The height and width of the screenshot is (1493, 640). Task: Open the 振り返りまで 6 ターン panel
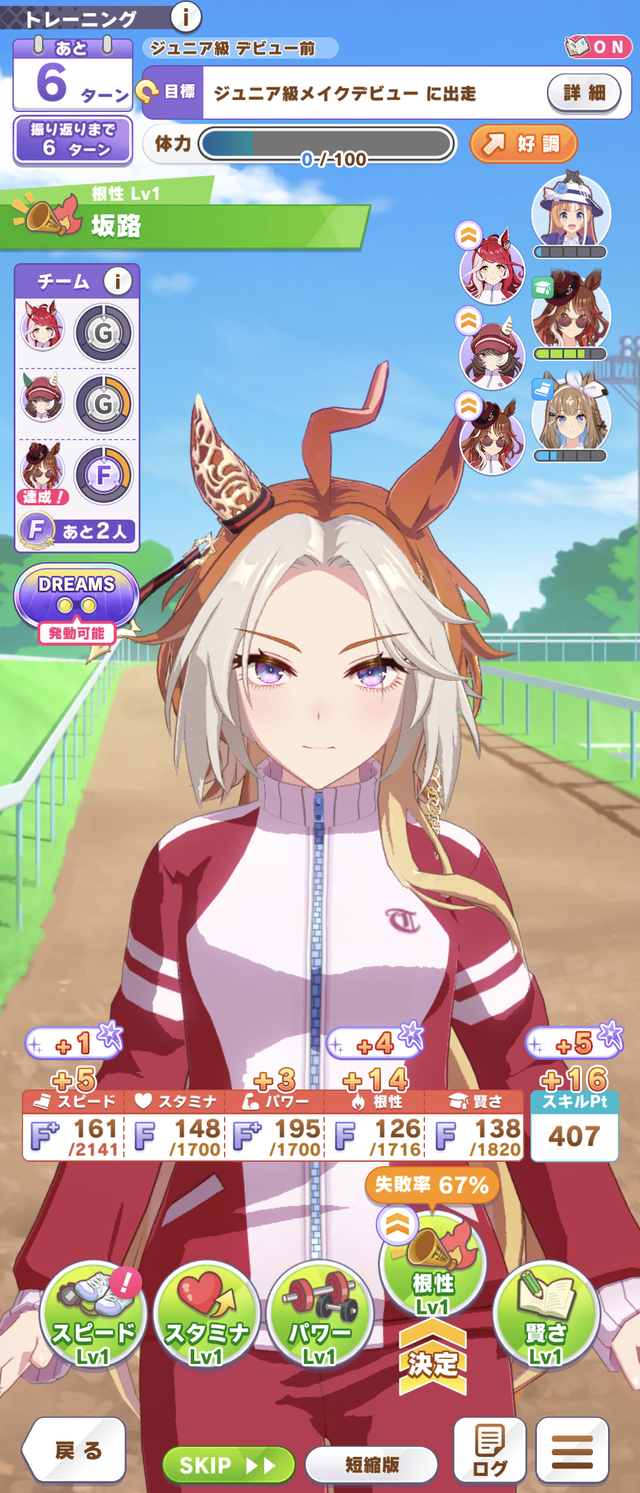coord(72,140)
